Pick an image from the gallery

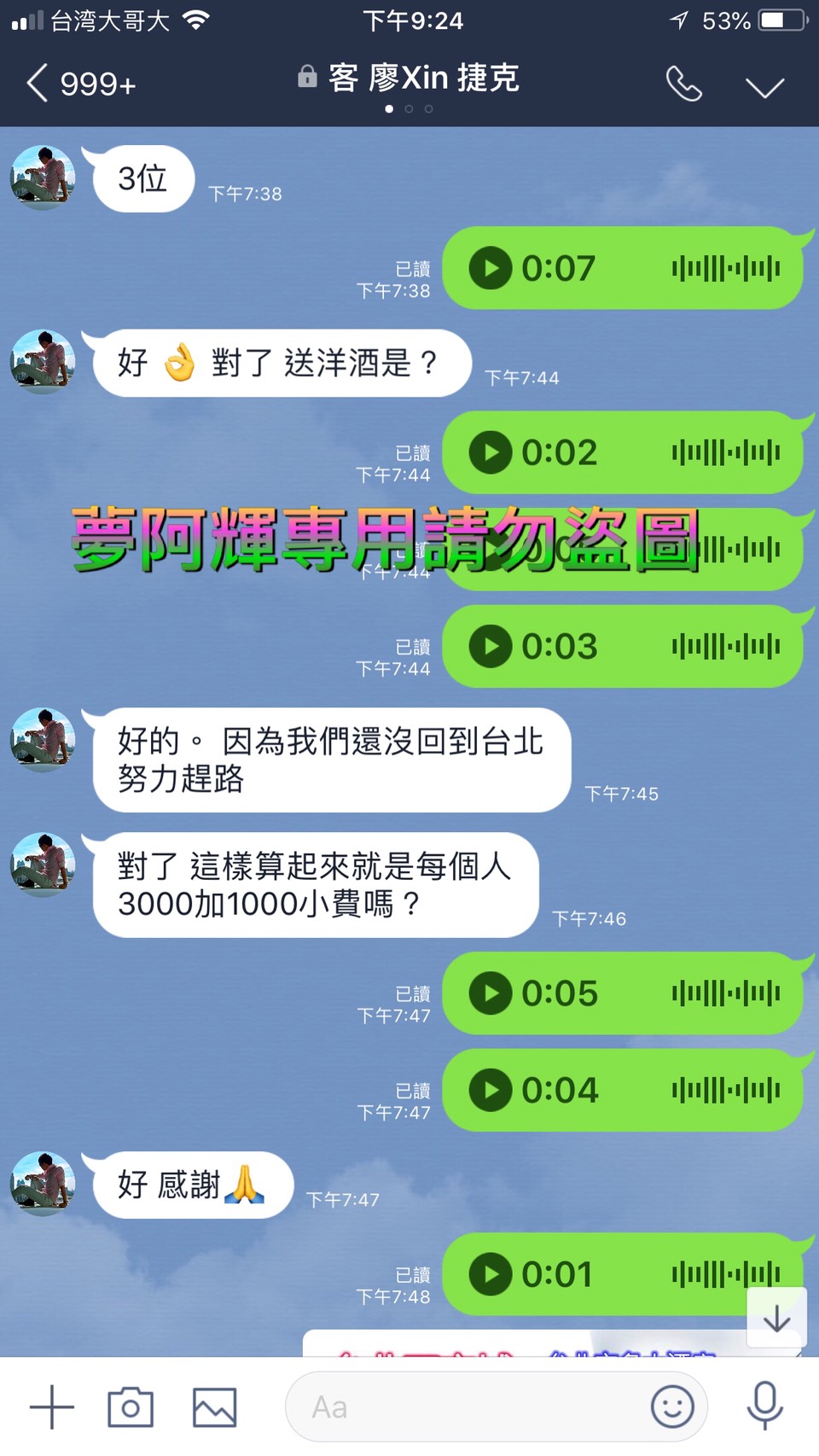[x=214, y=1407]
